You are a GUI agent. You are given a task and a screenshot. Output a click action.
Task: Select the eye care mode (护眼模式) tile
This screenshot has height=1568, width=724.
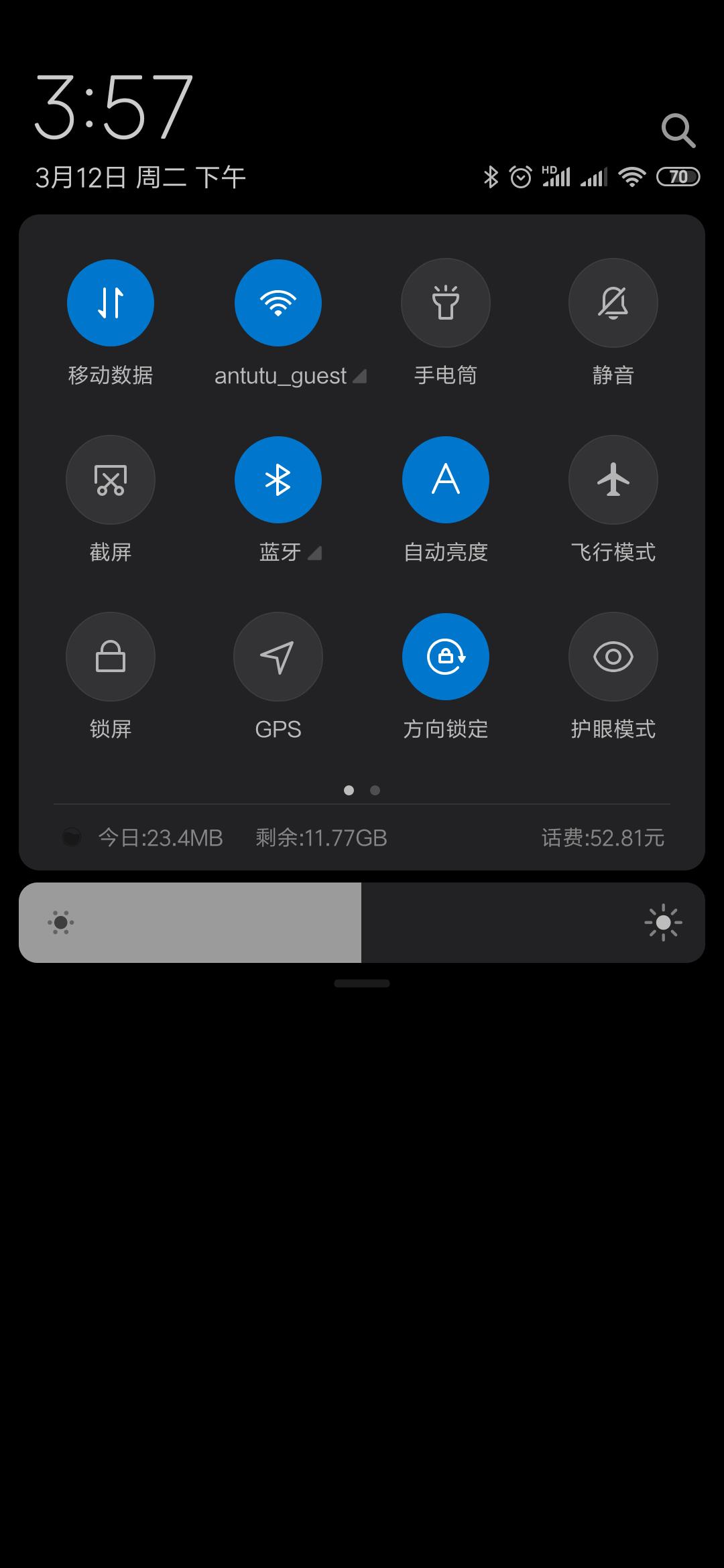coord(613,657)
